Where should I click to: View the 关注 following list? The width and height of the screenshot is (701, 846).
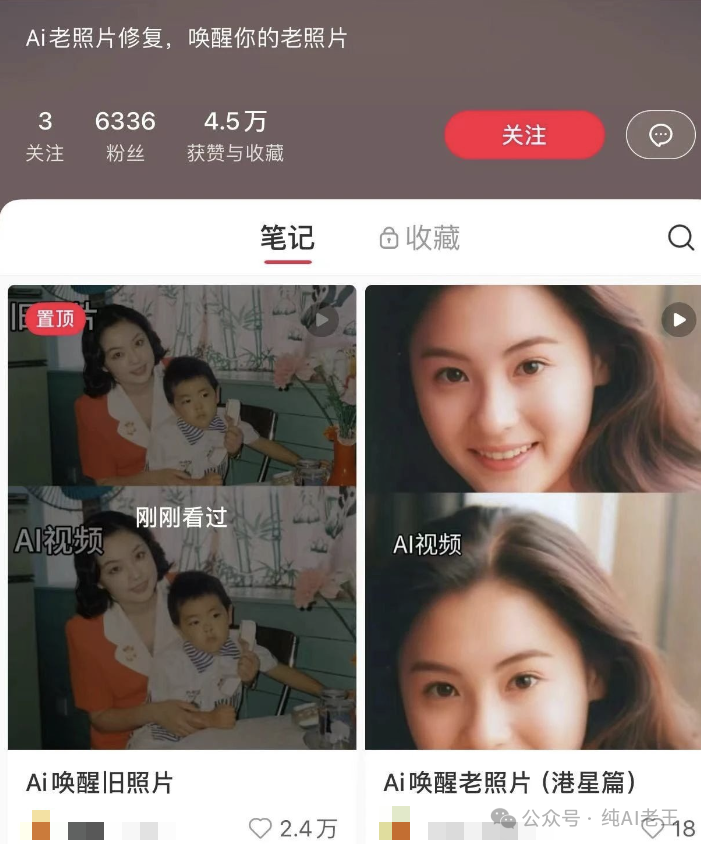point(45,136)
